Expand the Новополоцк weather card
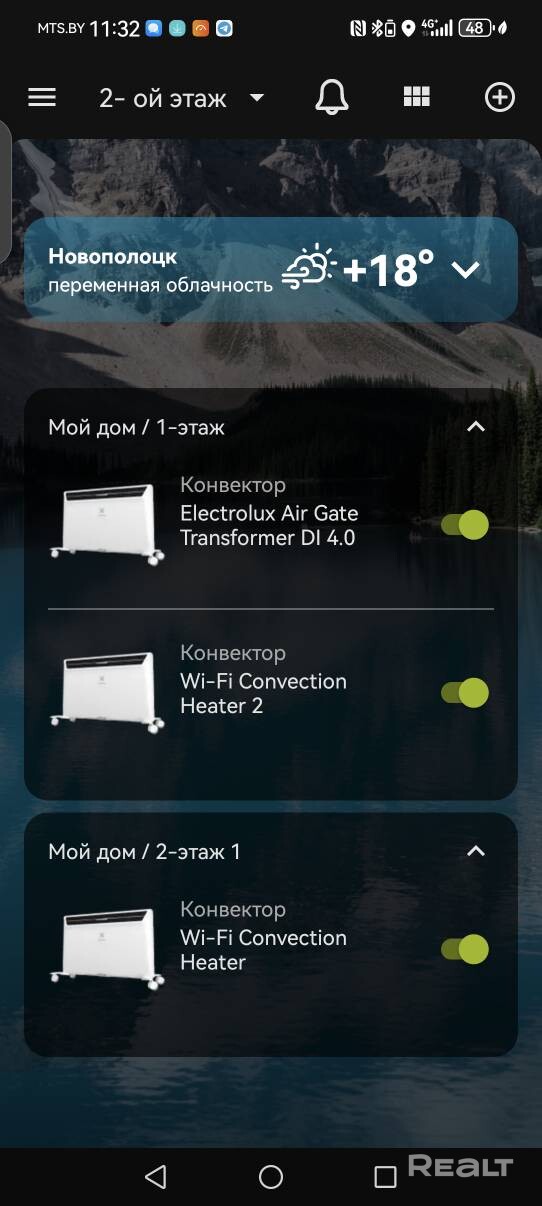This screenshot has width=542, height=1206. (466, 269)
